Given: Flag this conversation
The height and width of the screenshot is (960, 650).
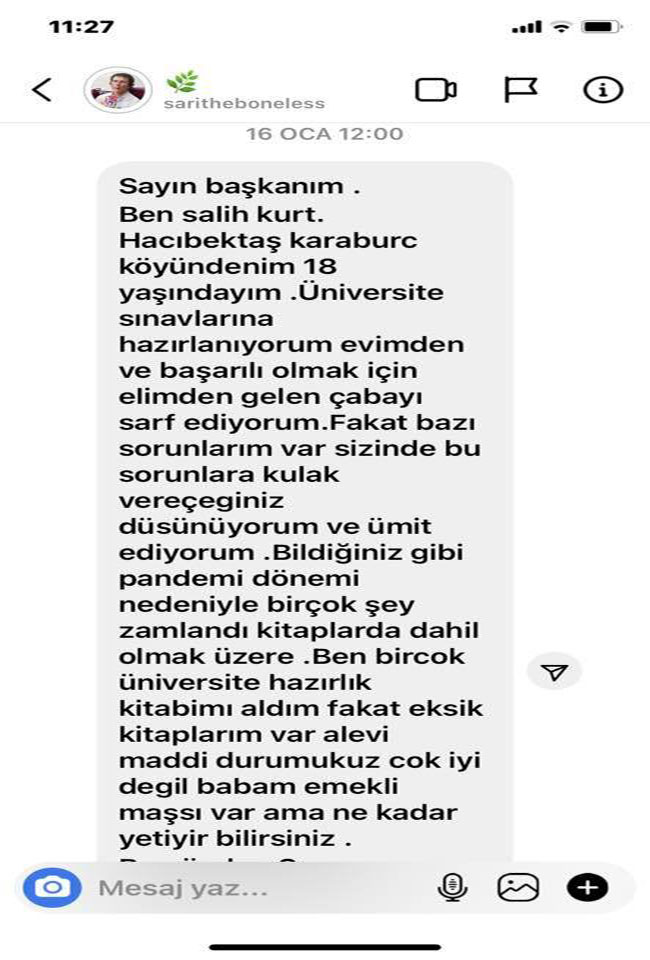Looking at the screenshot, I should click(x=520, y=90).
